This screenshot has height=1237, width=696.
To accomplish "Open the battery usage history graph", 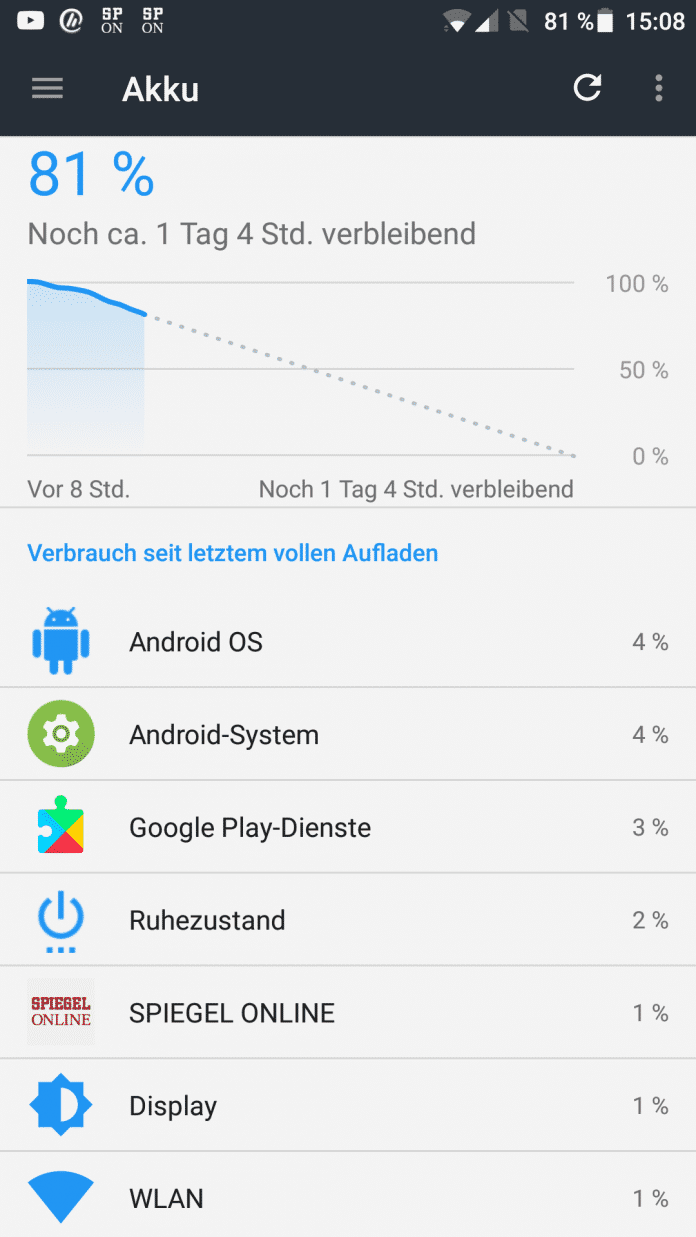I will (300, 370).
